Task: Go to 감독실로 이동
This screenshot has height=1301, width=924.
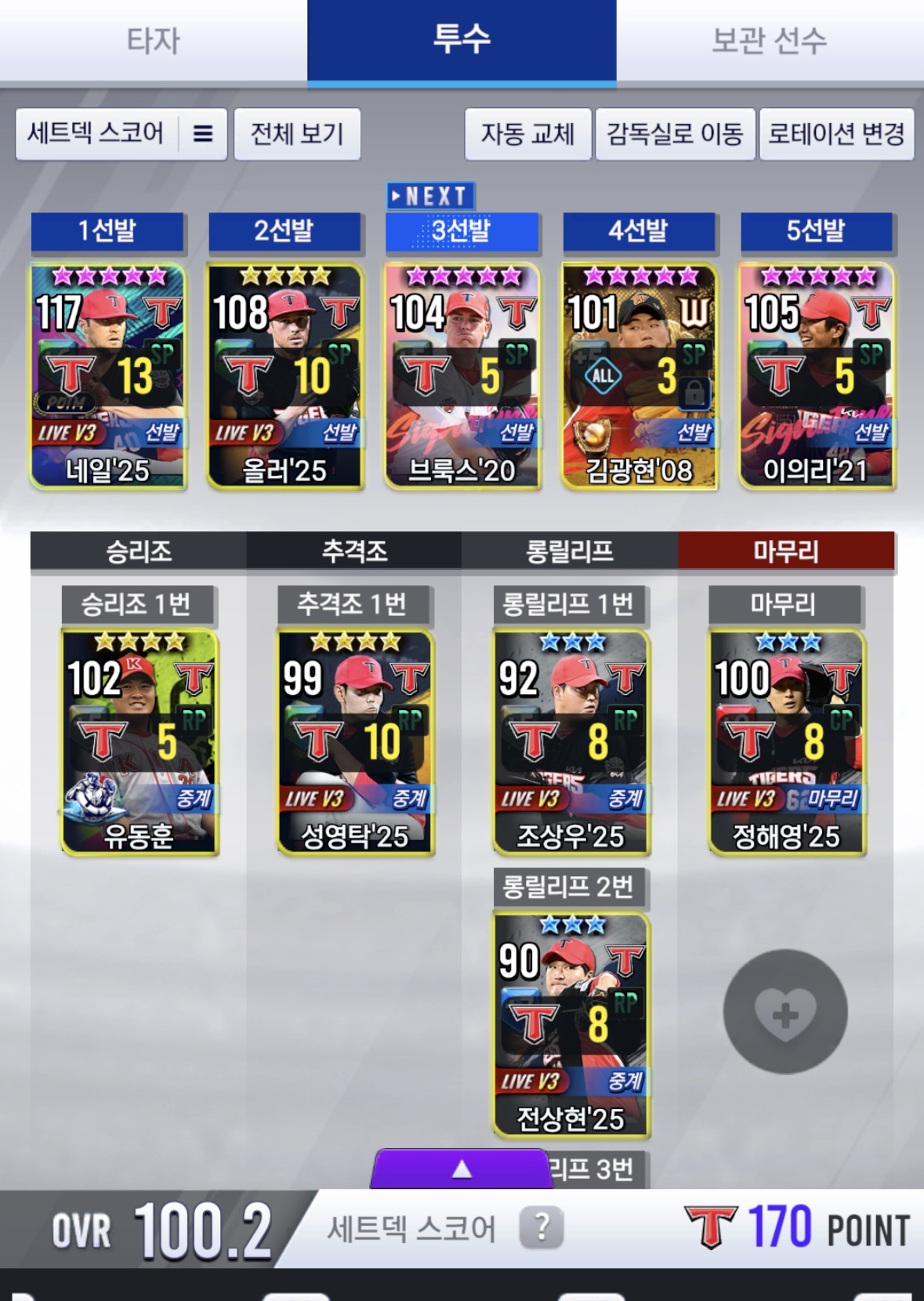Action: point(675,134)
